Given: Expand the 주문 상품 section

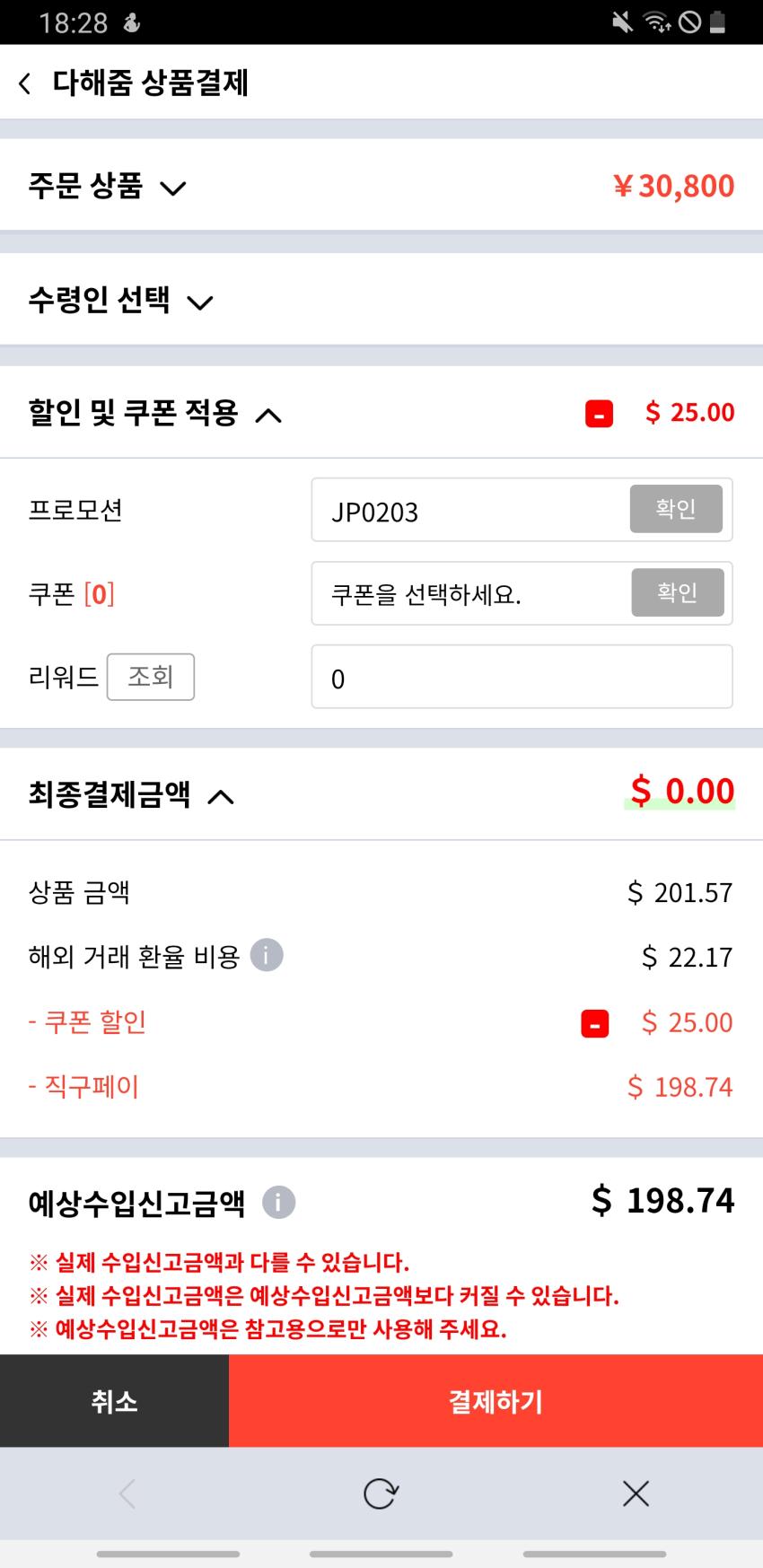Looking at the screenshot, I should click(x=172, y=188).
